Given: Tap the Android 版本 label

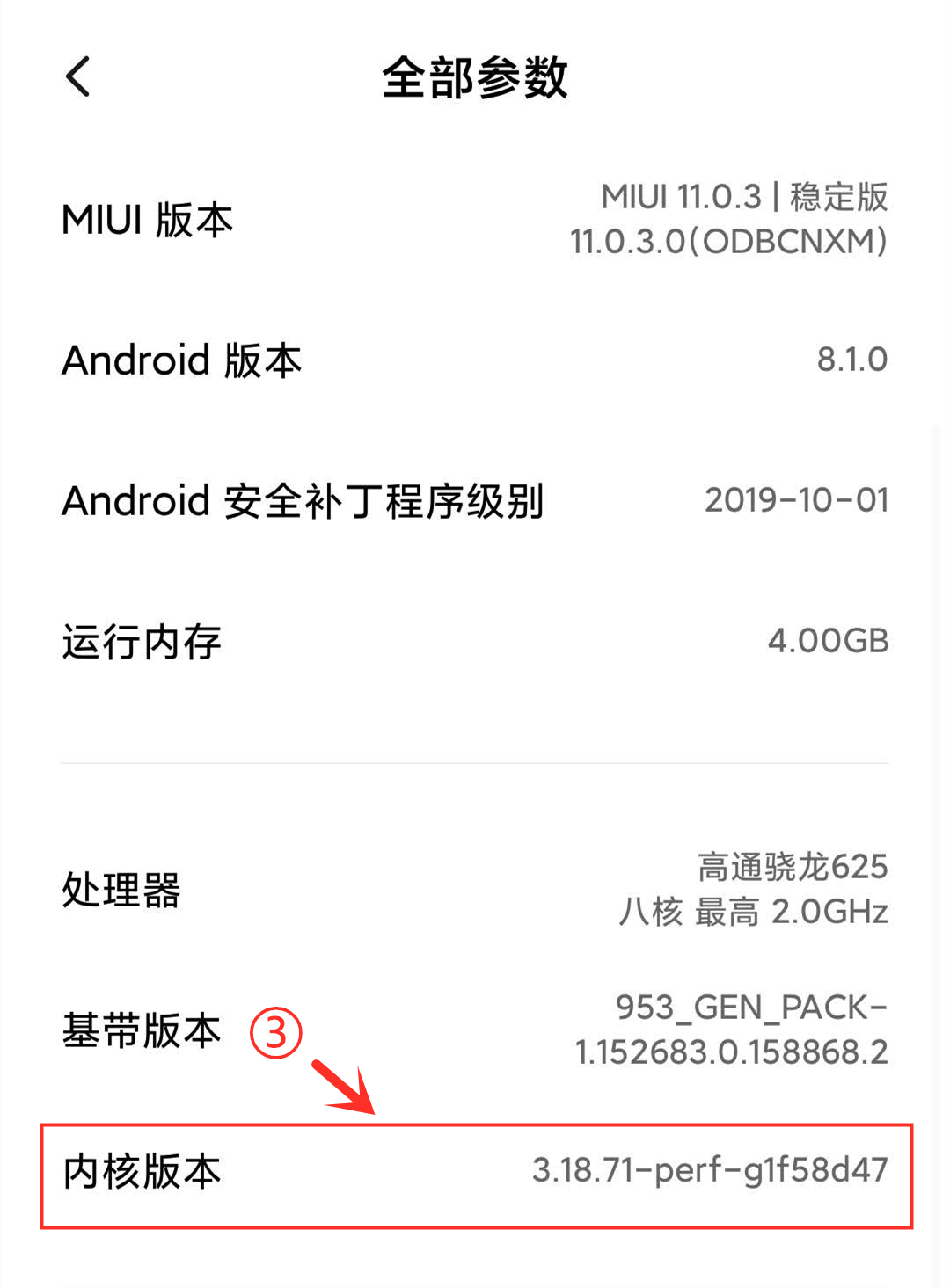Looking at the screenshot, I should tap(180, 360).
